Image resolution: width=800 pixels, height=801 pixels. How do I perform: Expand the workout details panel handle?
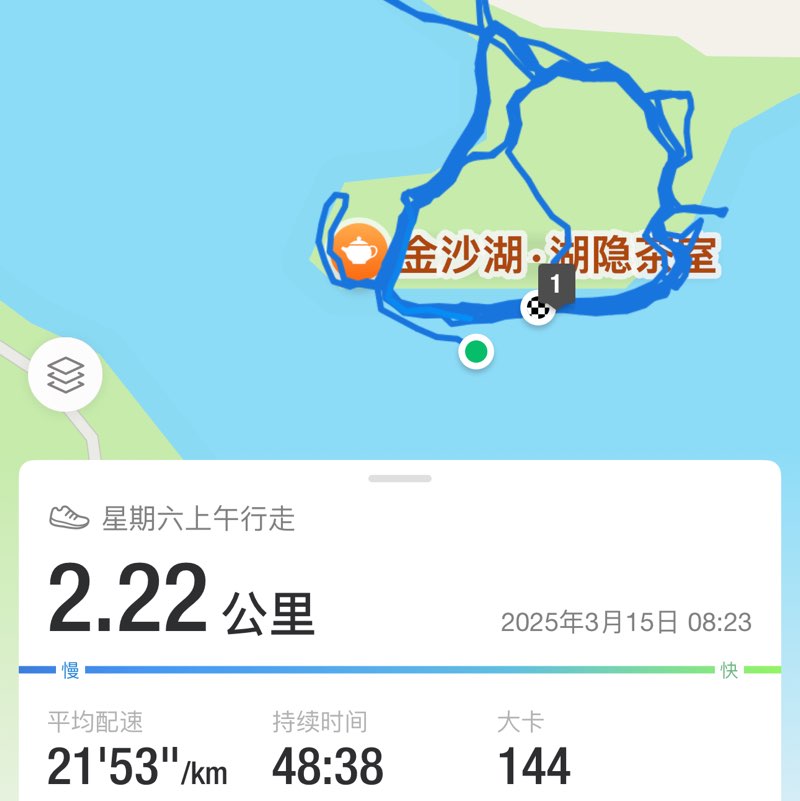[x=399, y=477]
